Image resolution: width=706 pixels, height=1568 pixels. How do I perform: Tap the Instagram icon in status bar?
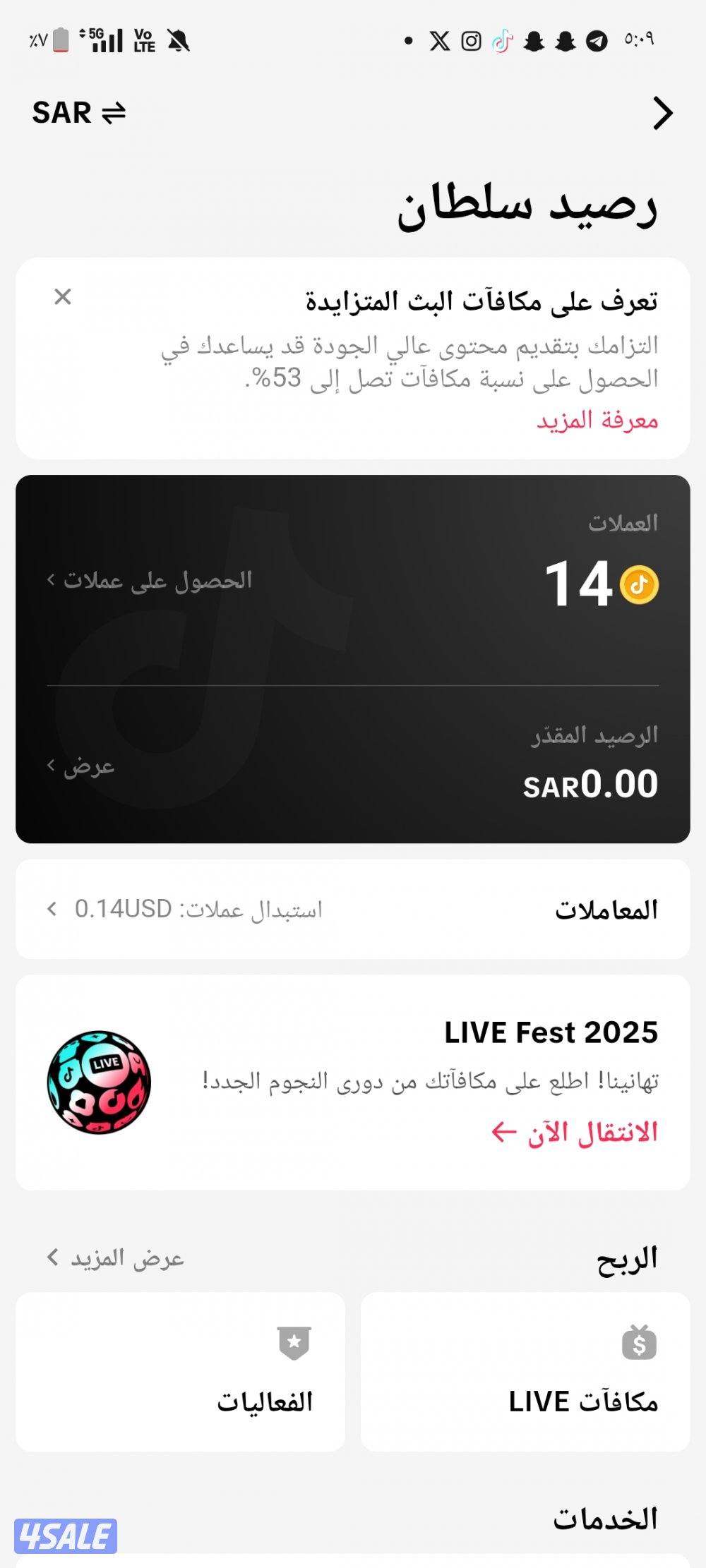point(470,41)
